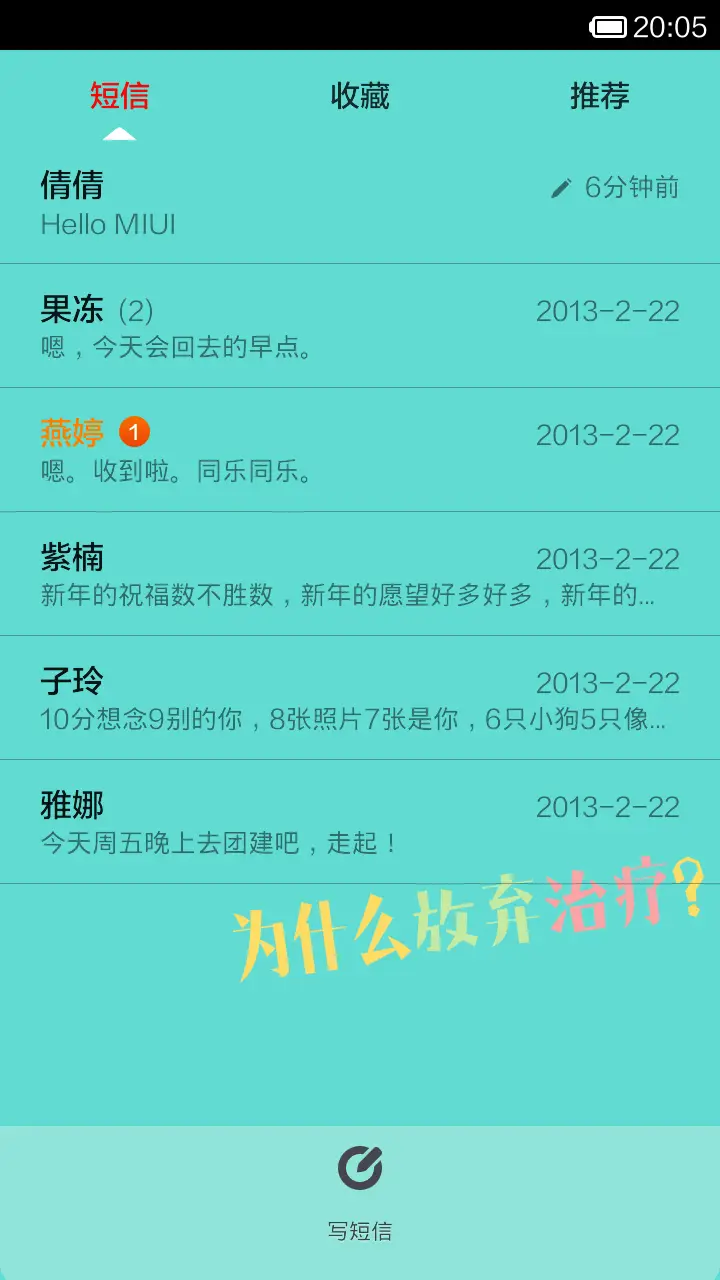The height and width of the screenshot is (1280, 720).
Task: Tap the date 2013-2-22 on 雅娜's row
Action: pyautogui.click(x=607, y=804)
